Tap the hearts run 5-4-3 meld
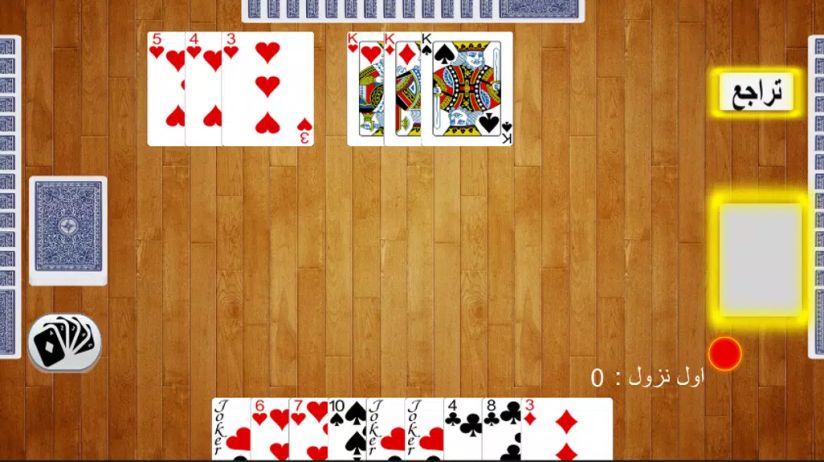 230,89
